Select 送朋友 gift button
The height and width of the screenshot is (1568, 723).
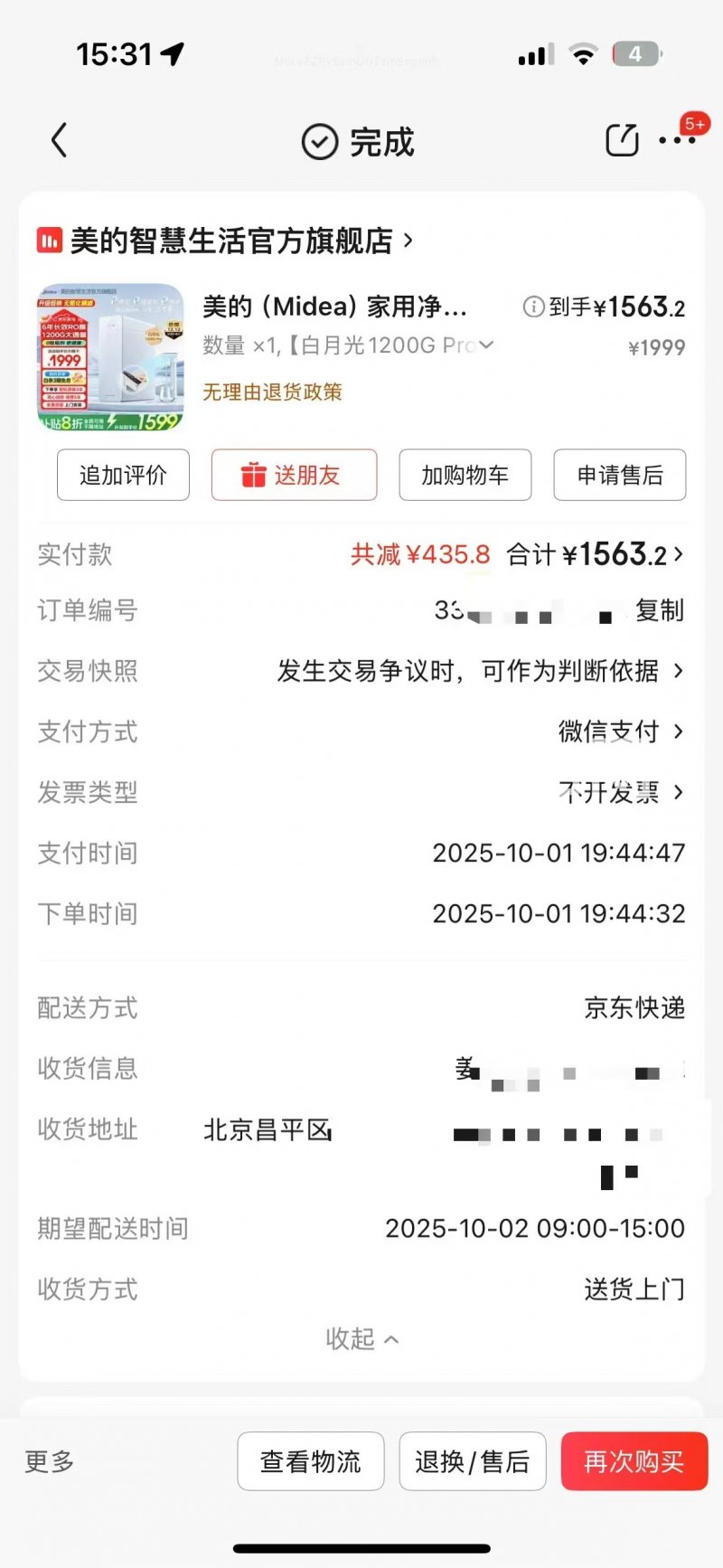tap(294, 475)
